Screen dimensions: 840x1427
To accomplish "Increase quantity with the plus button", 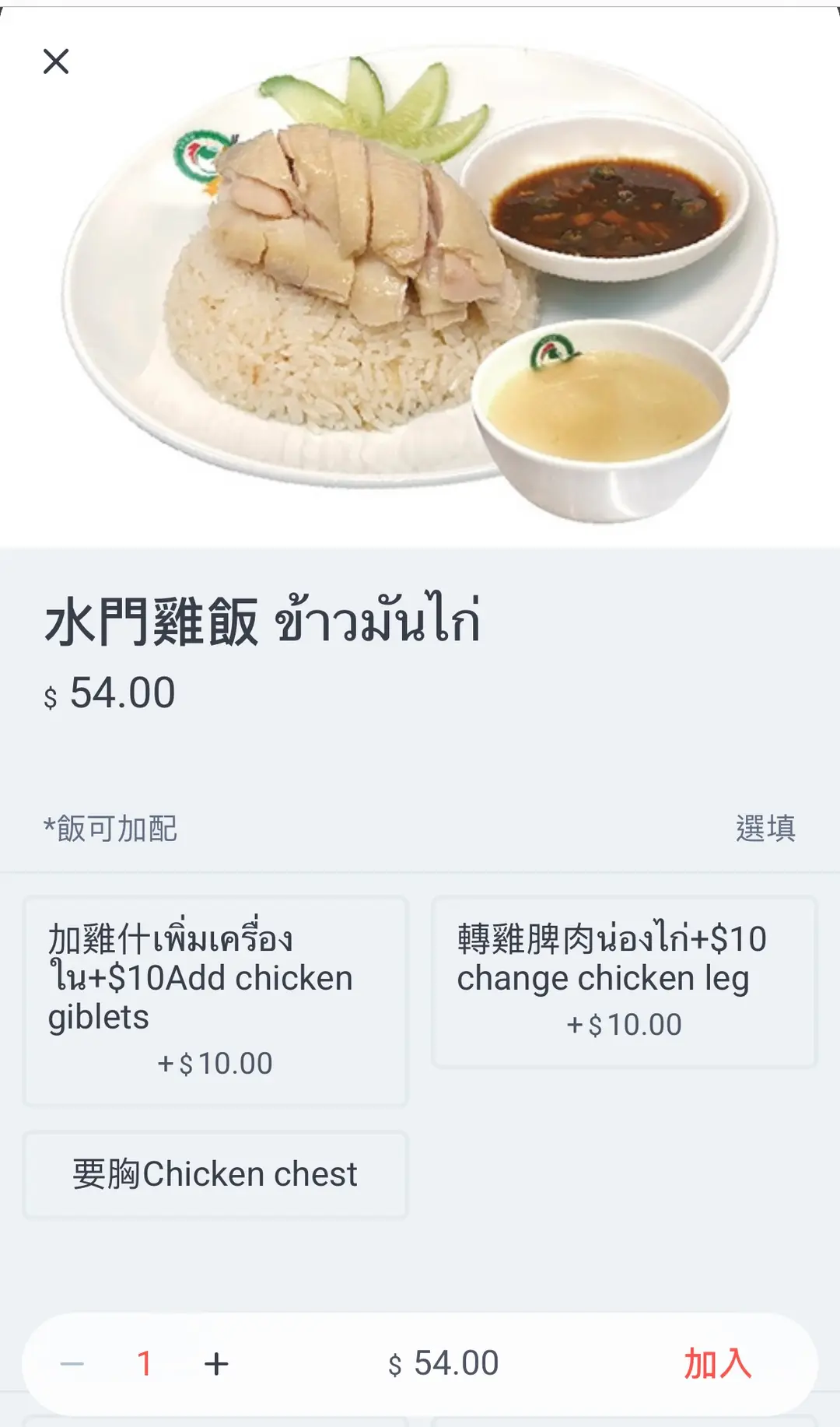I will pyautogui.click(x=216, y=1363).
